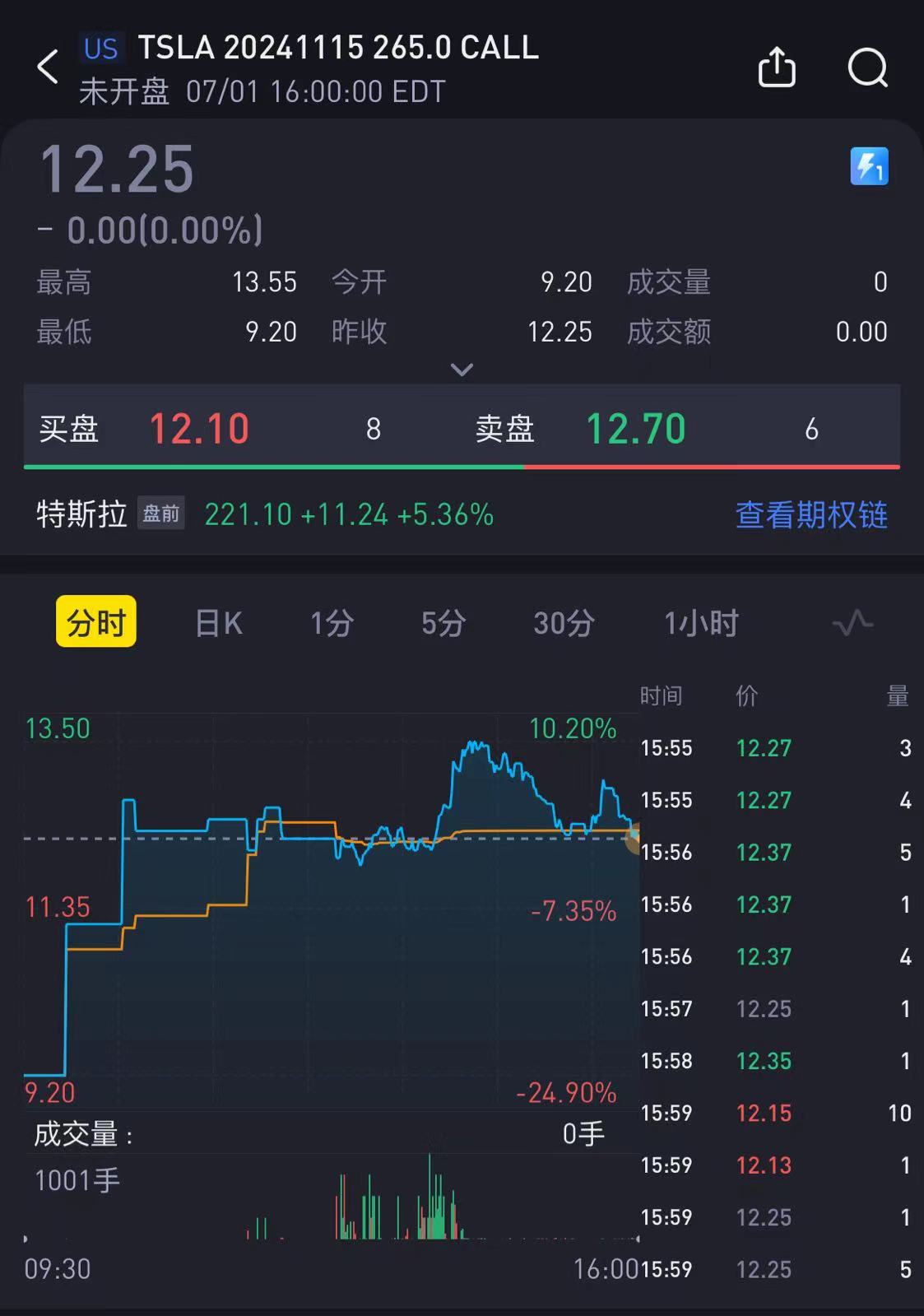The height and width of the screenshot is (1316, 924).
Task: Open chart indicator settings icon
Action: pos(852,623)
